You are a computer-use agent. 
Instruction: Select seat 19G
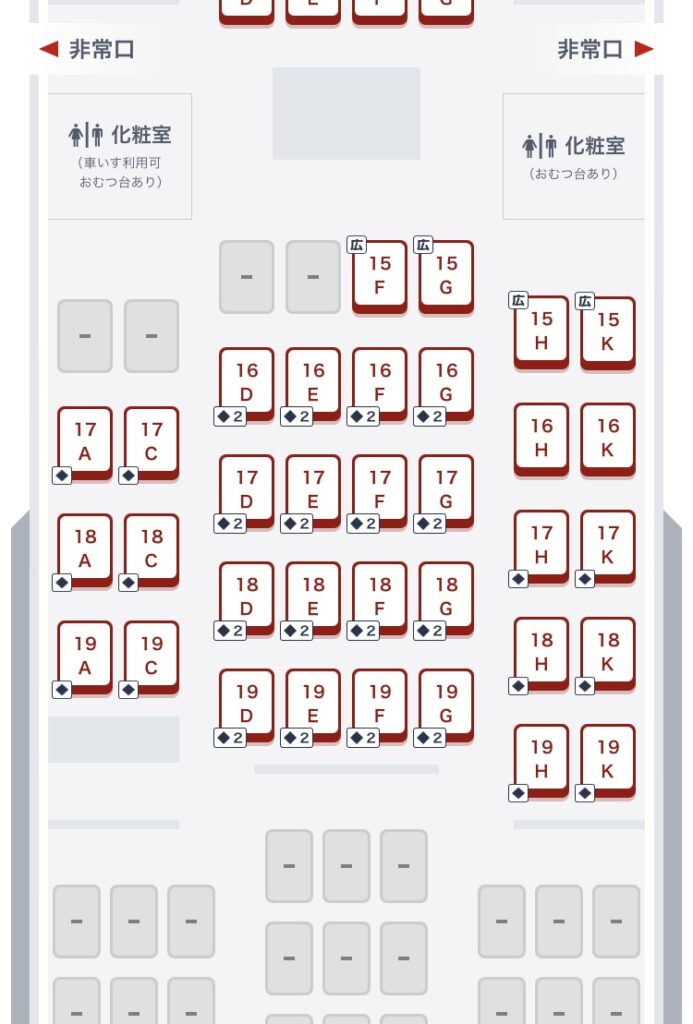click(446, 704)
